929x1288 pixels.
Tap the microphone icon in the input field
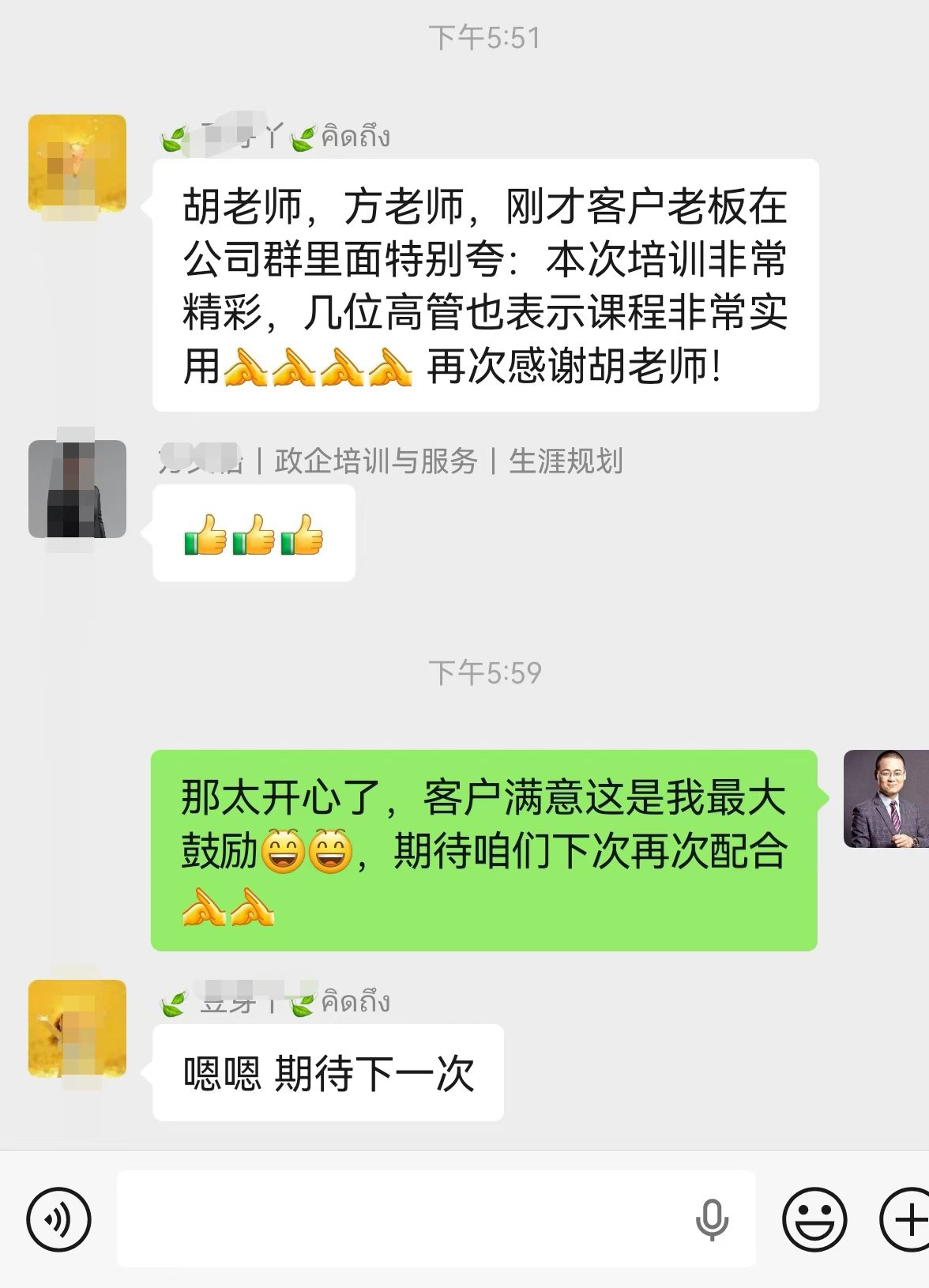711,1219
